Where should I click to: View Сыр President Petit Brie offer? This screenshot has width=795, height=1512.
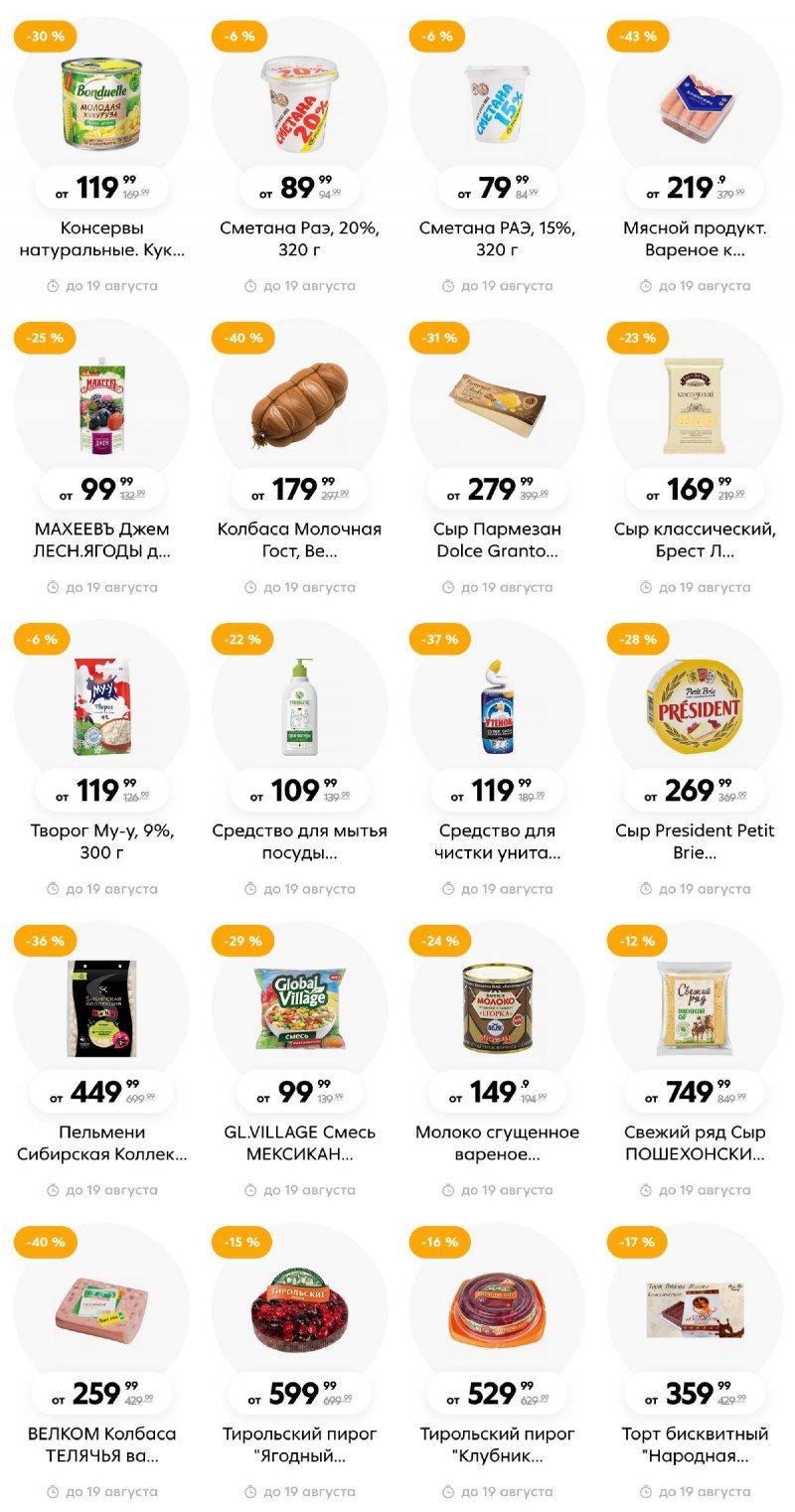tap(695, 707)
